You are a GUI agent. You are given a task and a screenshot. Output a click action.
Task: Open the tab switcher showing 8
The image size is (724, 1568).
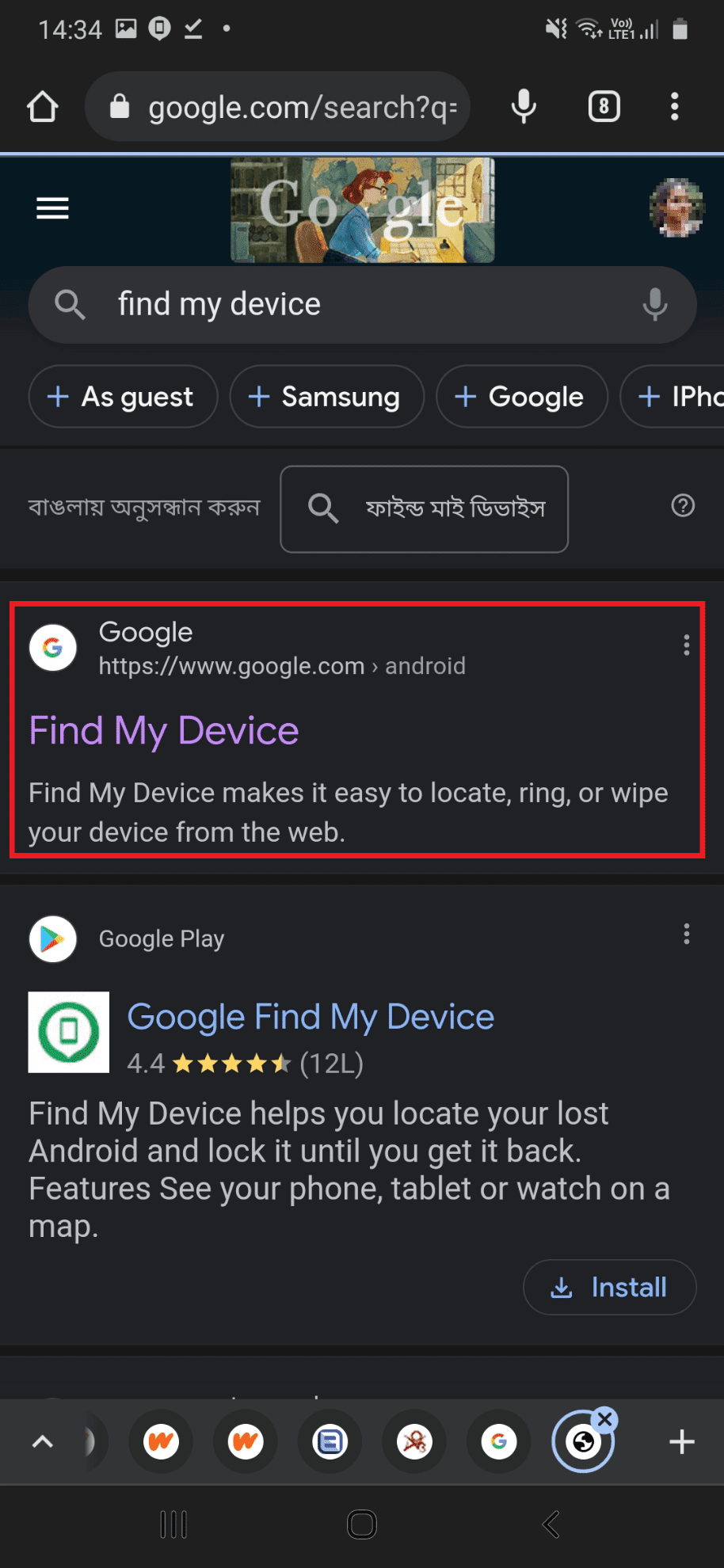click(x=604, y=107)
